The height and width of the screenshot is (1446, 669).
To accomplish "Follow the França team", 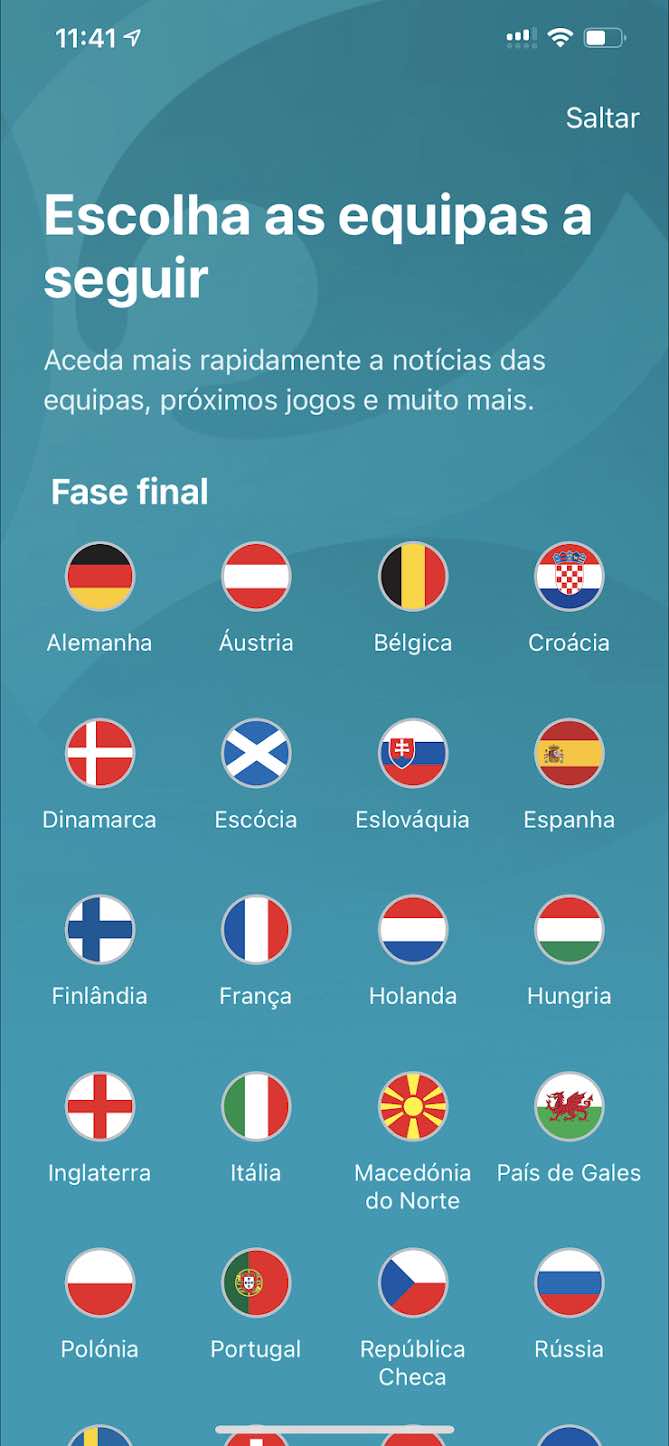I will 256,930.
